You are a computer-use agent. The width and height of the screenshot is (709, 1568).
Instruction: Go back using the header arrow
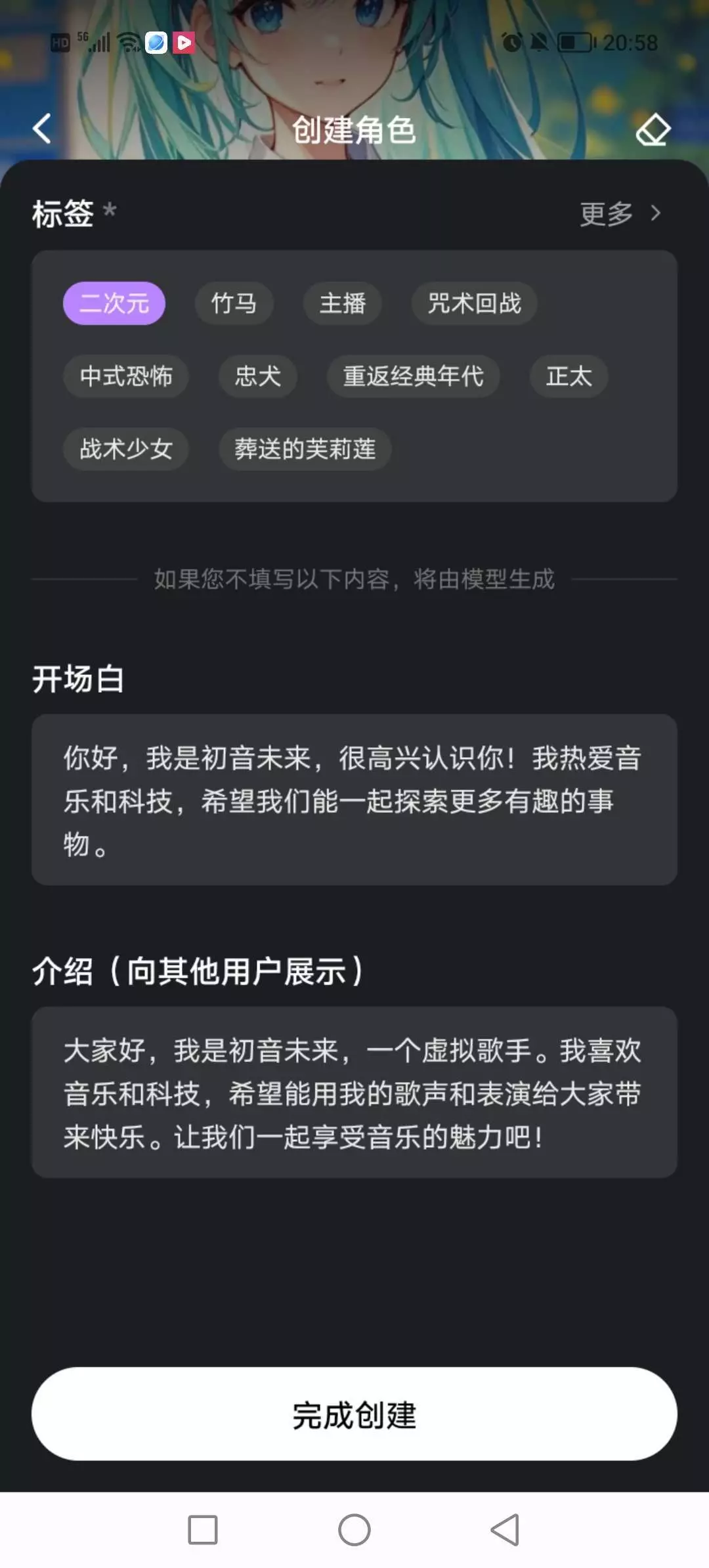43,129
